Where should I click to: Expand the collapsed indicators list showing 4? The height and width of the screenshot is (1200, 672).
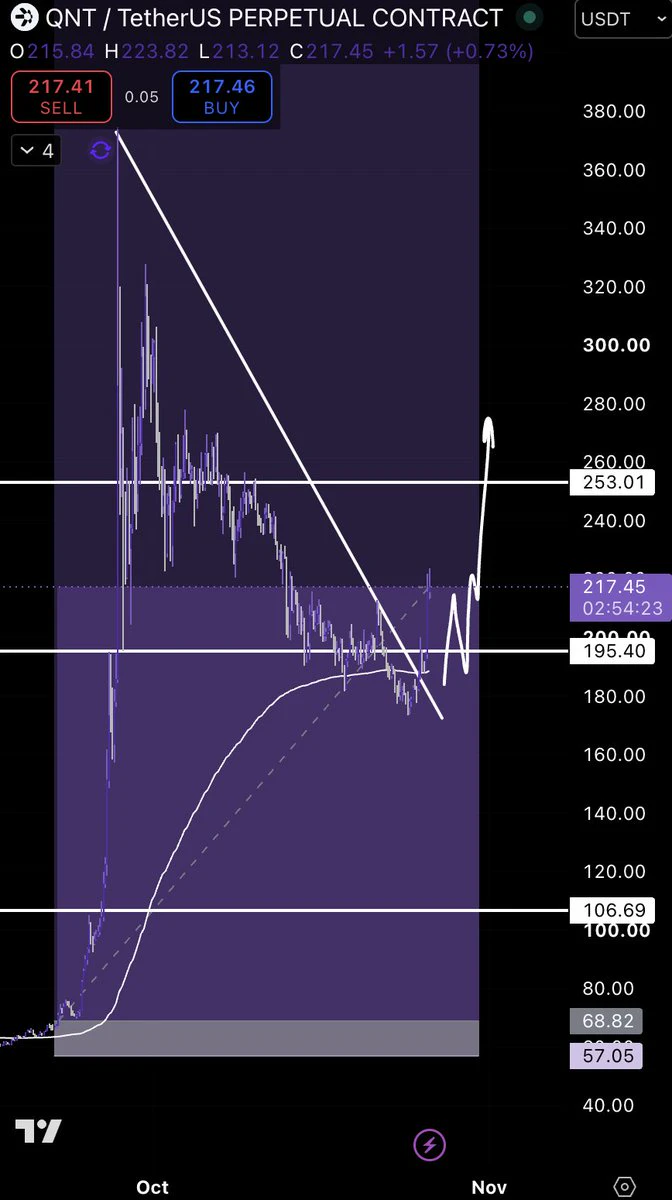(36, 152)
